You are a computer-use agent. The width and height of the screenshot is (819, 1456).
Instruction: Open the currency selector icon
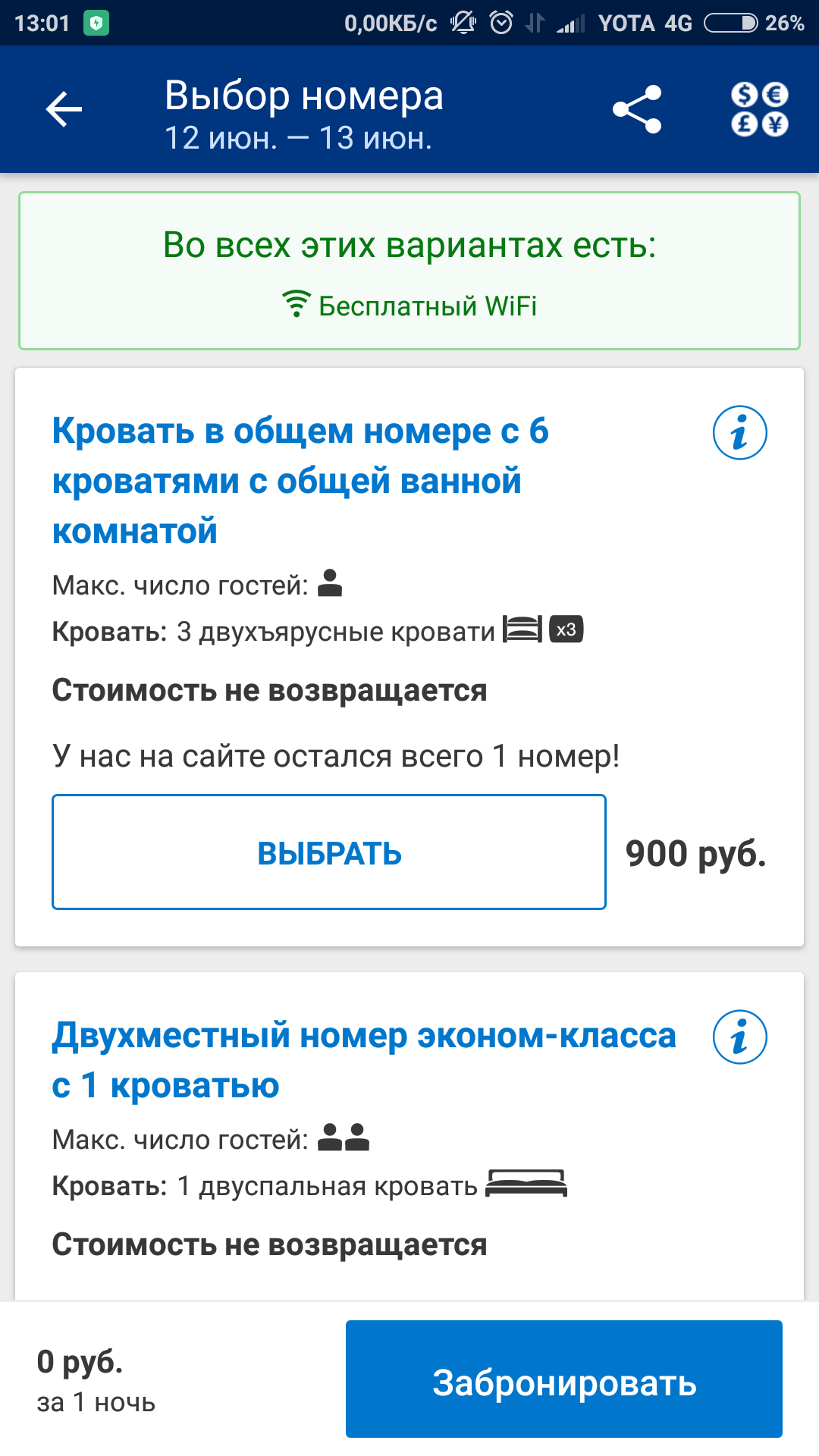(x=759, y=109)
